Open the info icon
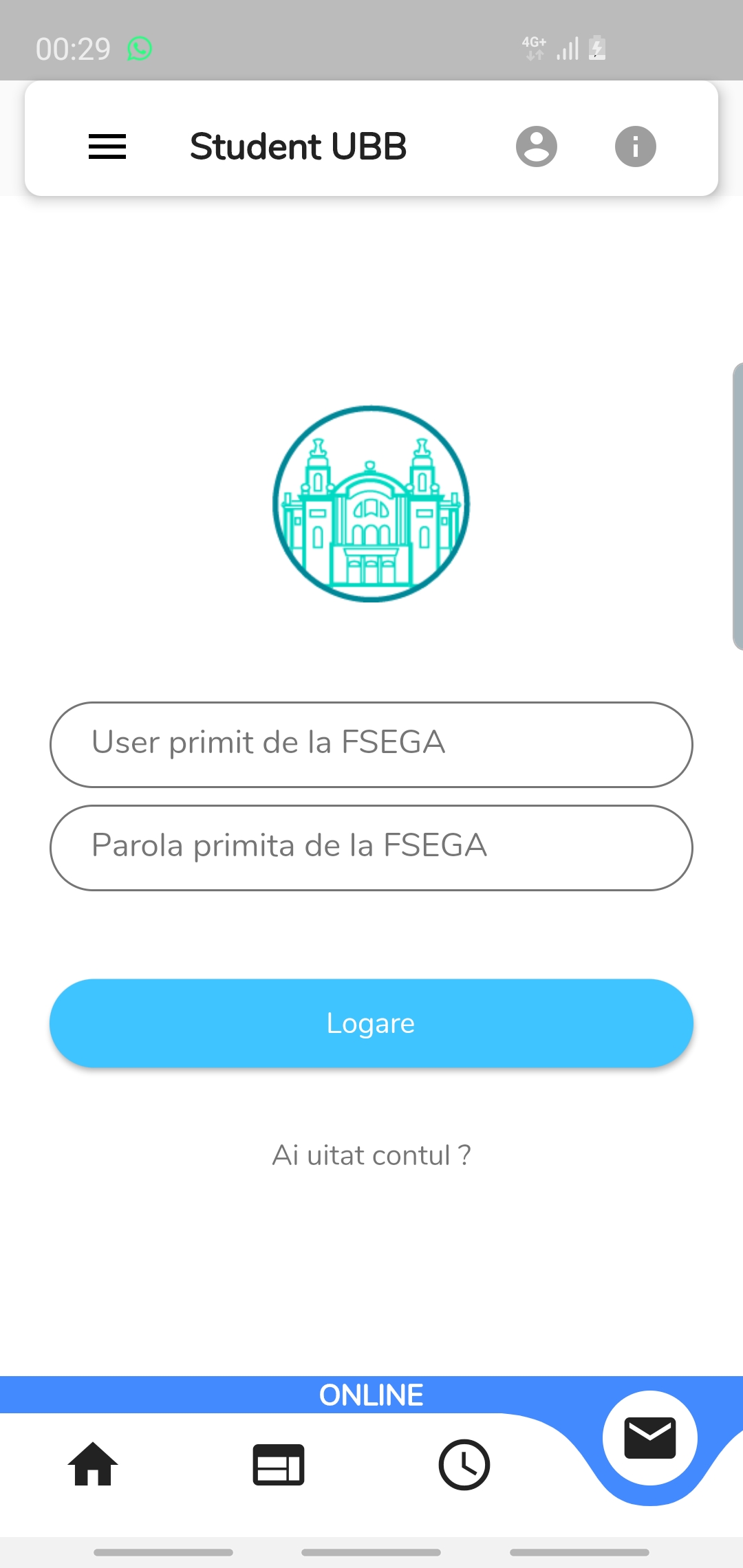This screenshot has width=743, height=1568. pyautogui.click(x=635, y=146)
